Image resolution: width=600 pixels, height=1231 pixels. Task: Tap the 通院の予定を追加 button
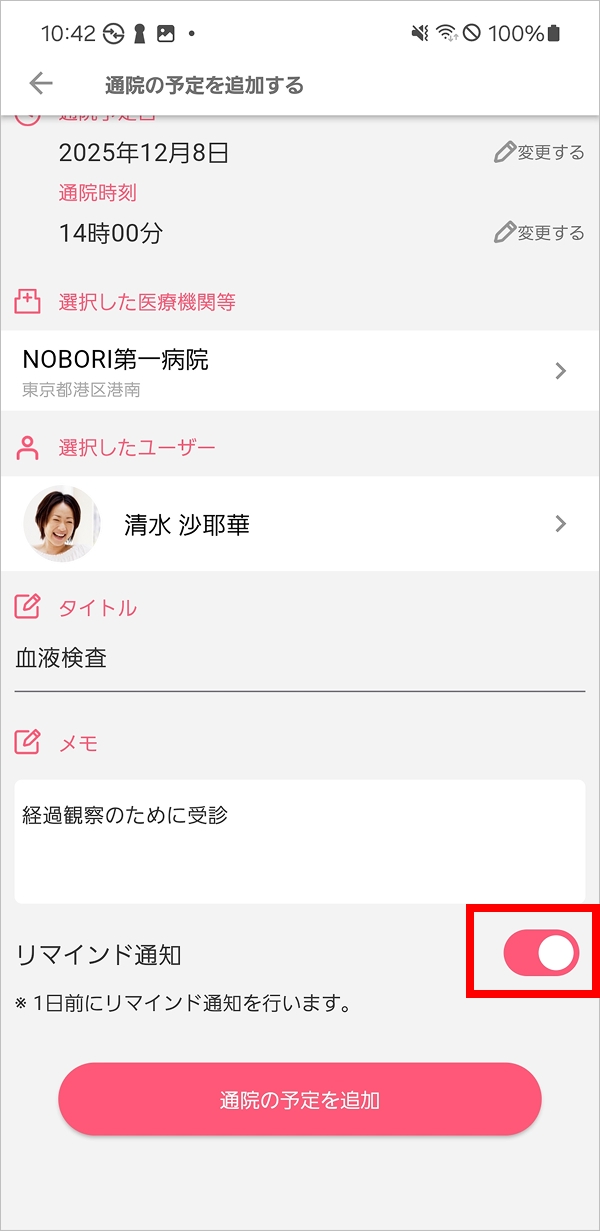(x=300, y=1100)
